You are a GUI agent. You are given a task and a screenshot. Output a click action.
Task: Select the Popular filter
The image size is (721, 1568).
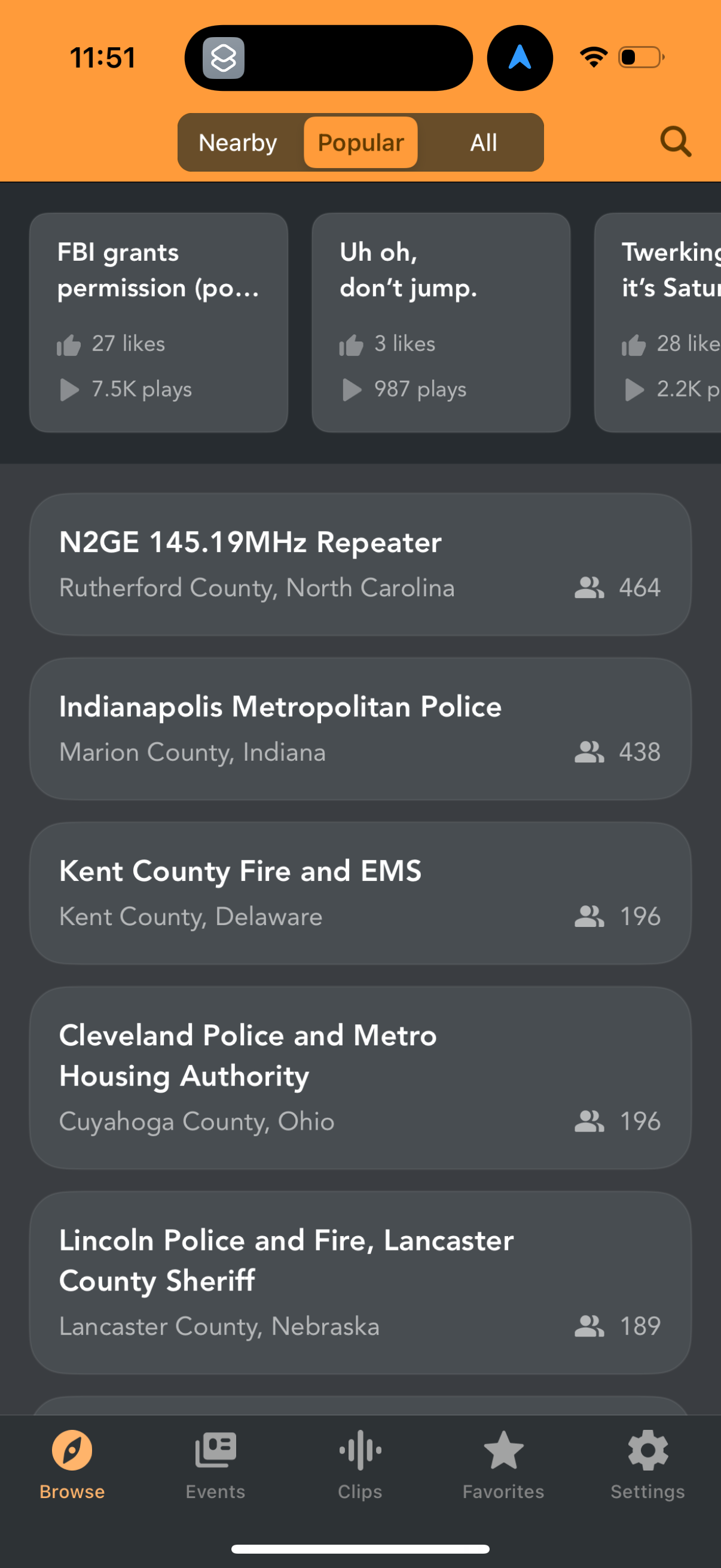[x=359, y=142]
